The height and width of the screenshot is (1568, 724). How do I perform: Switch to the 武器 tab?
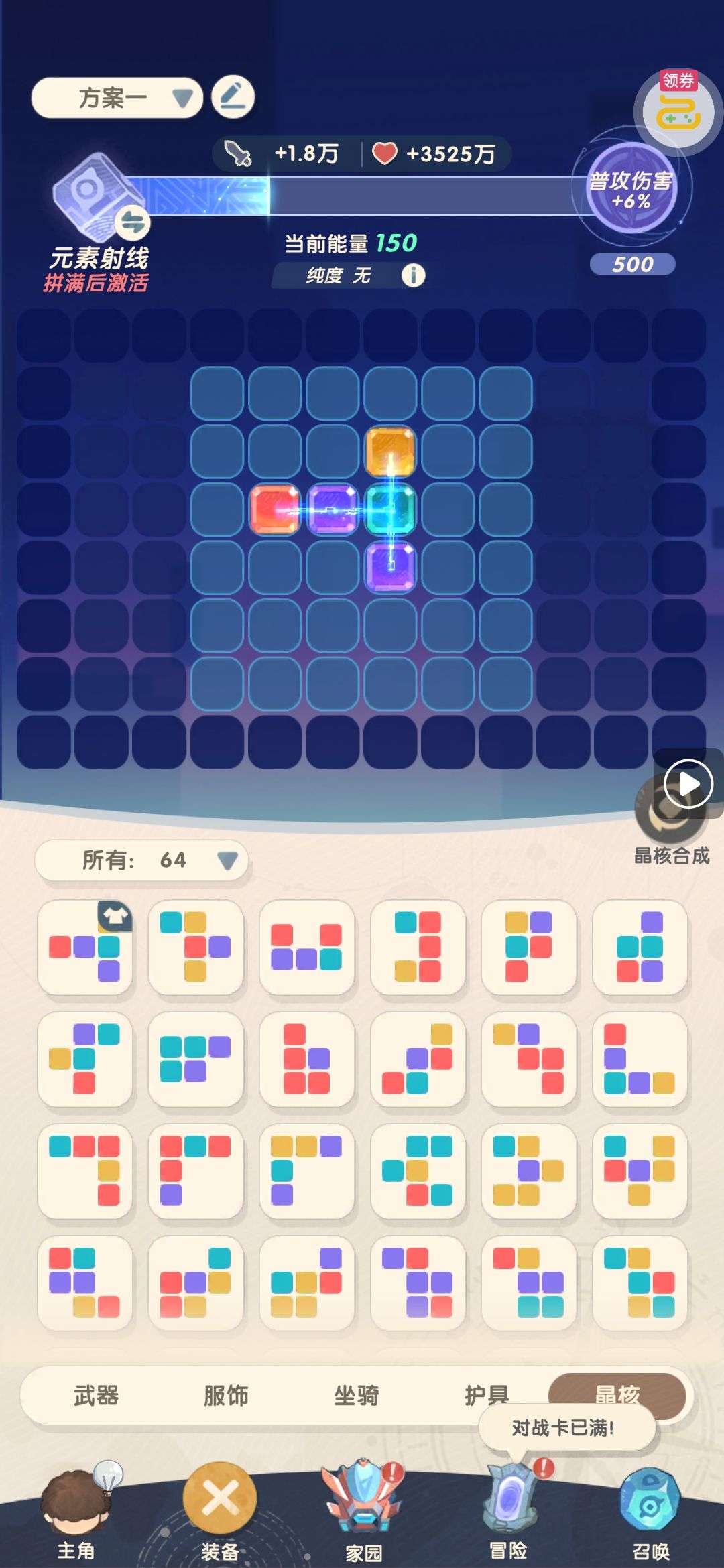pos(96,1396)
